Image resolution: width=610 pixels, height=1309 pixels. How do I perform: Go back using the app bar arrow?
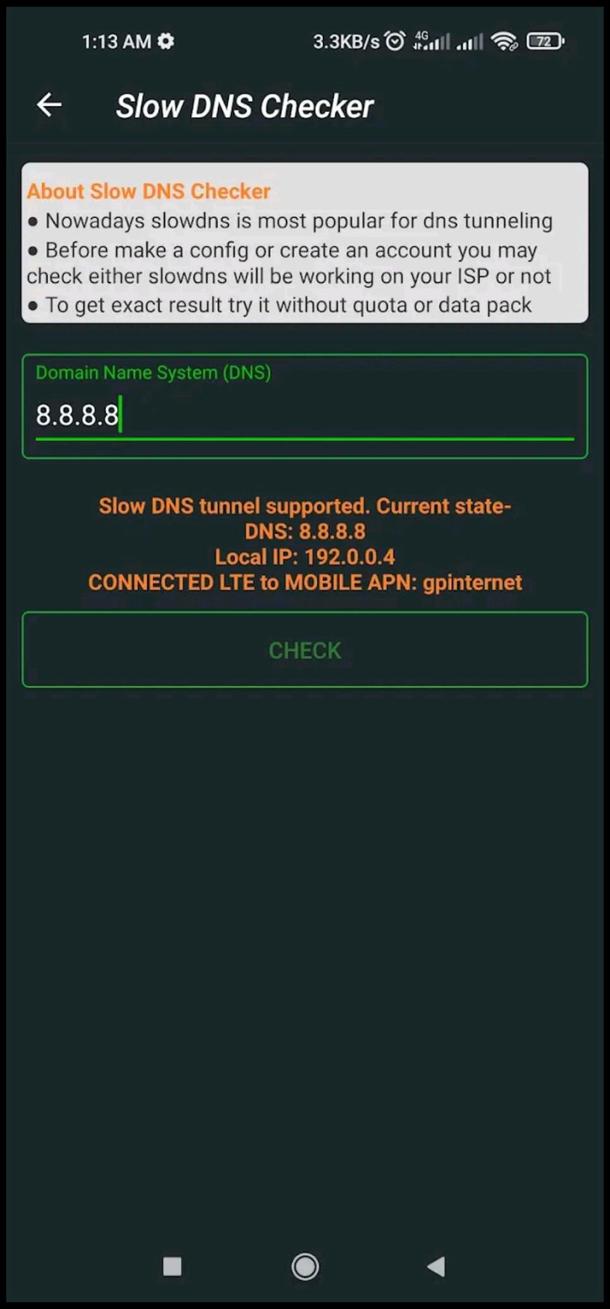tap(49, 105)
